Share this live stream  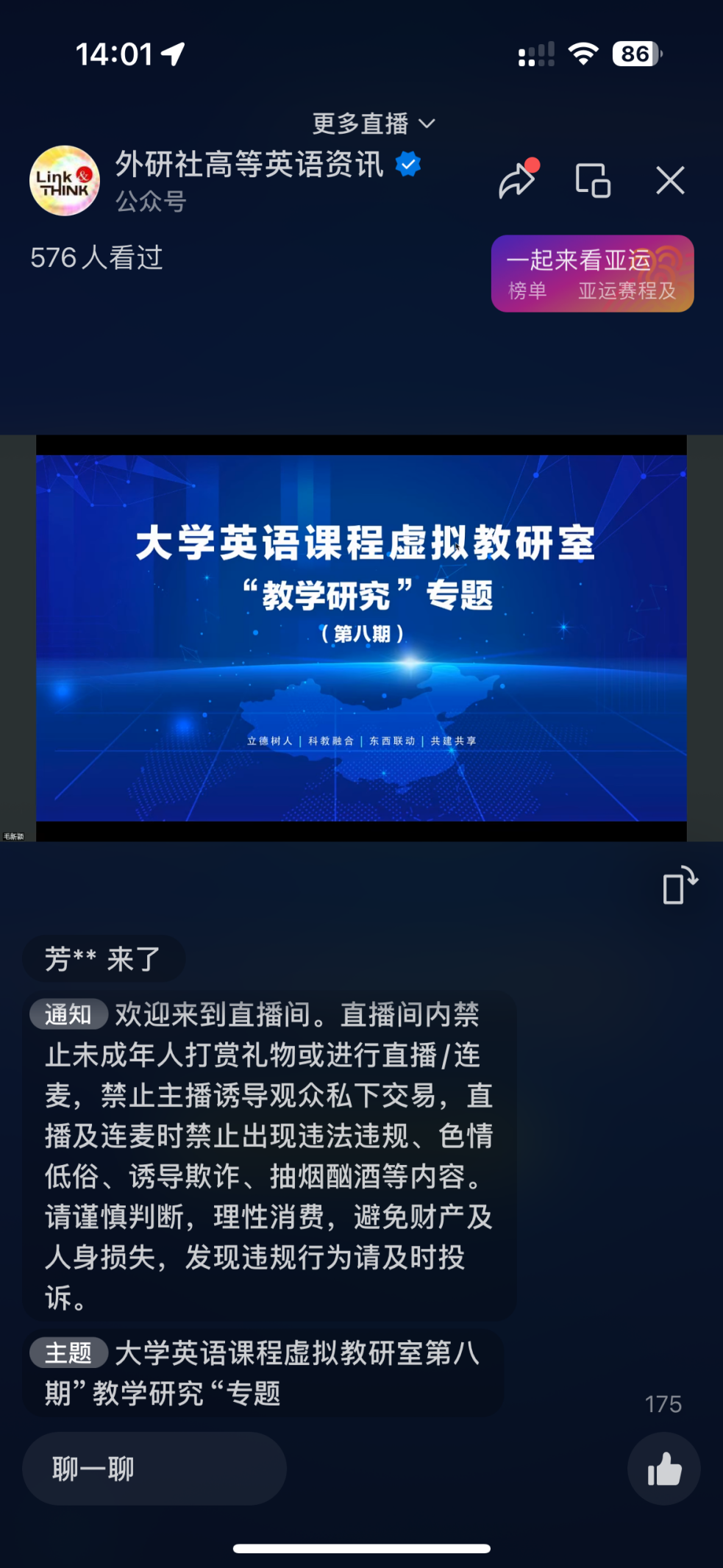[518, 179]
